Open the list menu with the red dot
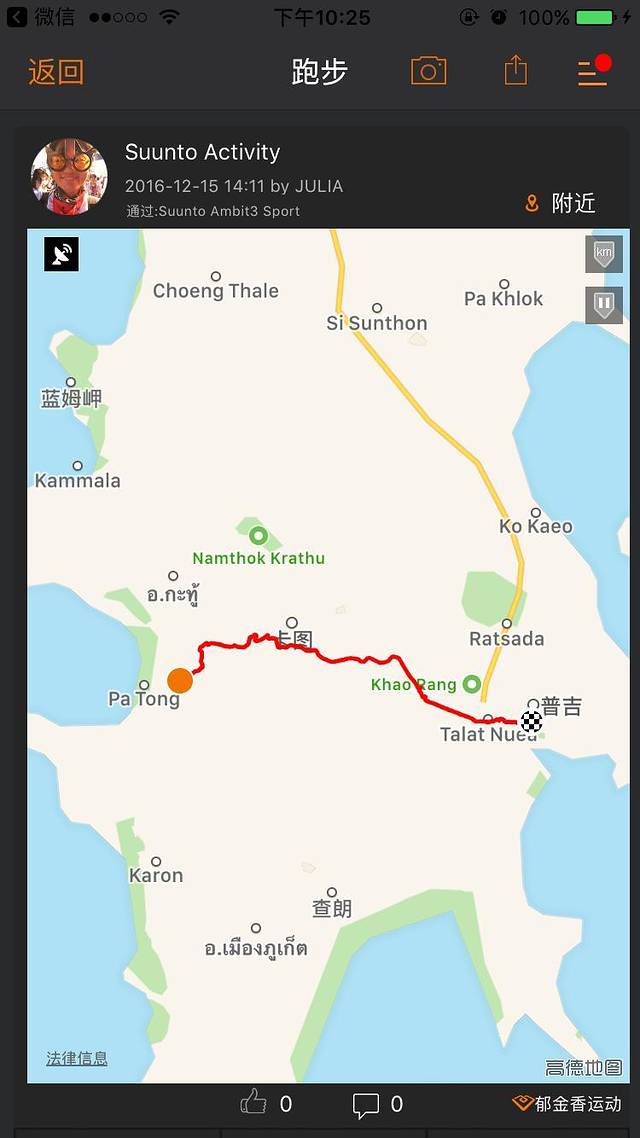Screen dimensions: 640x1138 click(x=594, y=70)
